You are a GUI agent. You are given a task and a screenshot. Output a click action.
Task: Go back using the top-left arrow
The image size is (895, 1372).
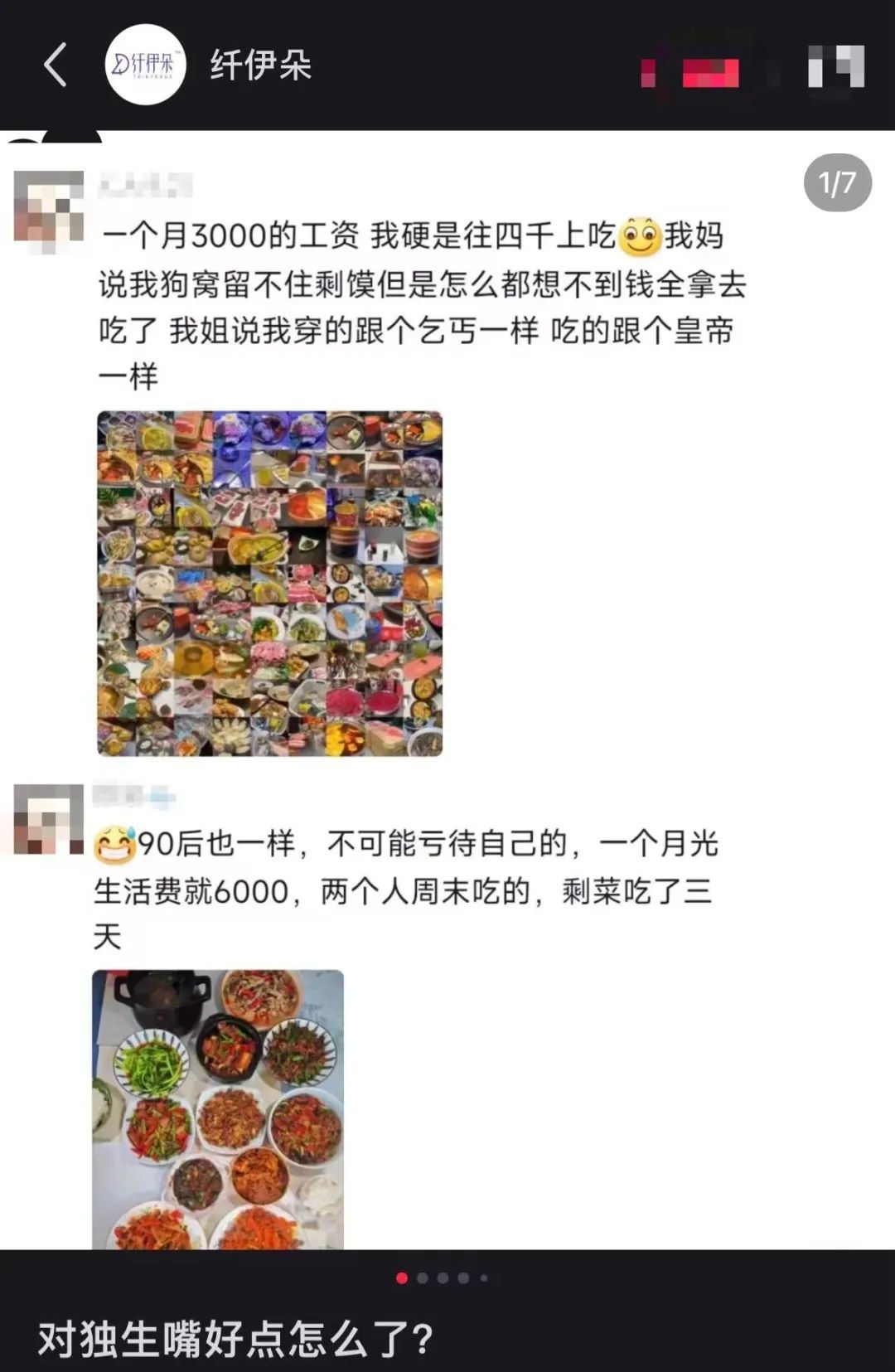point(55,65)
